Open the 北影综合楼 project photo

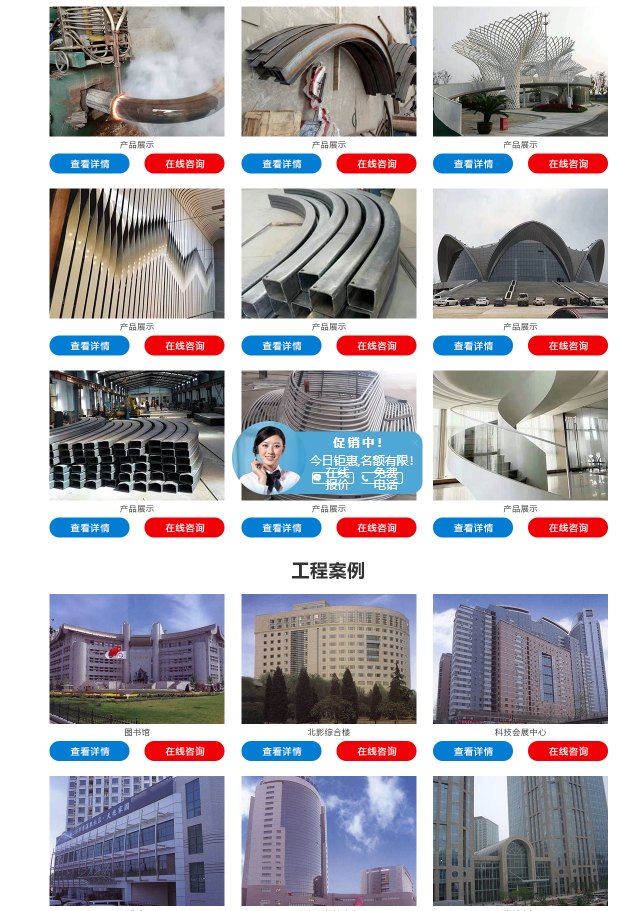(328, 659)
